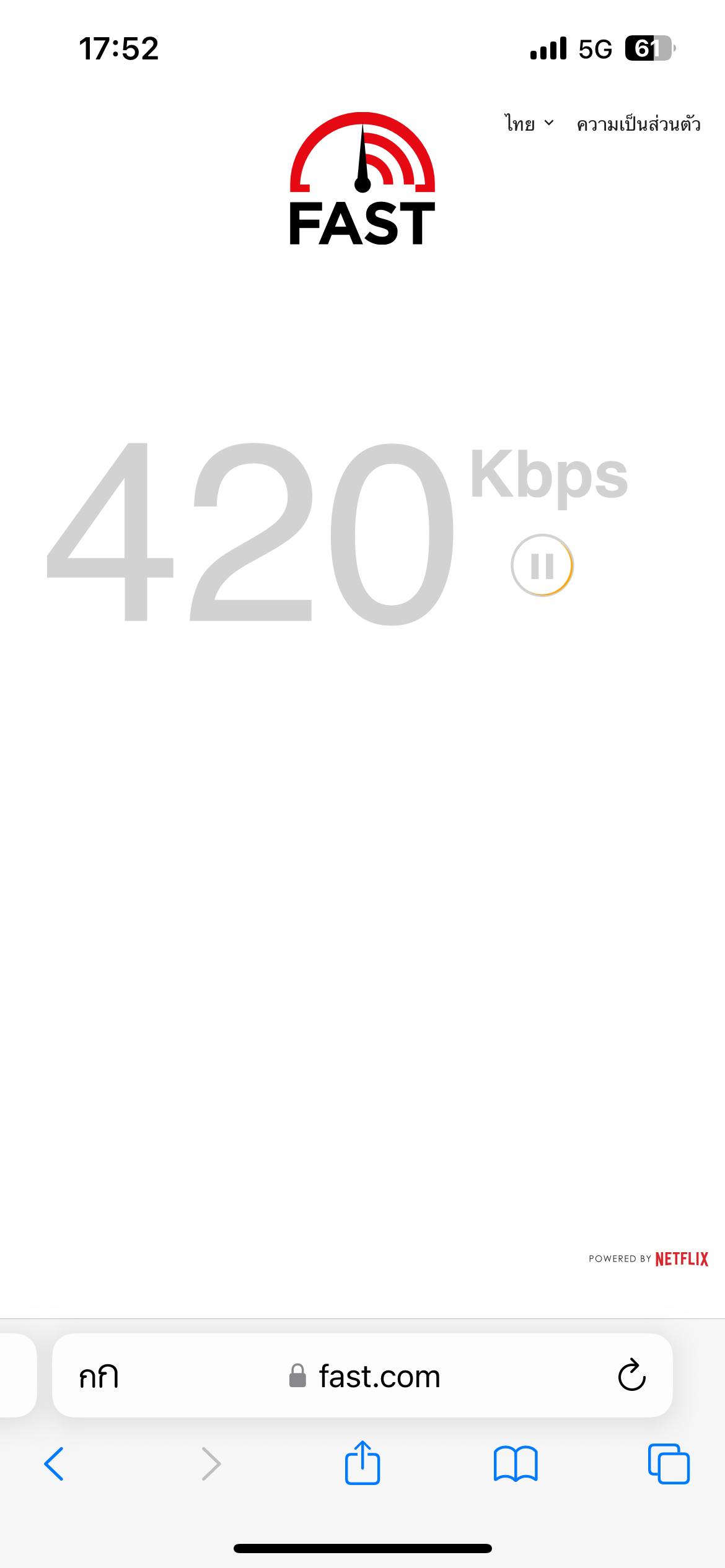Open the bookmarks book icon
The height and width of the screenshot is (1568, 725).
(x=516, y=1464)
